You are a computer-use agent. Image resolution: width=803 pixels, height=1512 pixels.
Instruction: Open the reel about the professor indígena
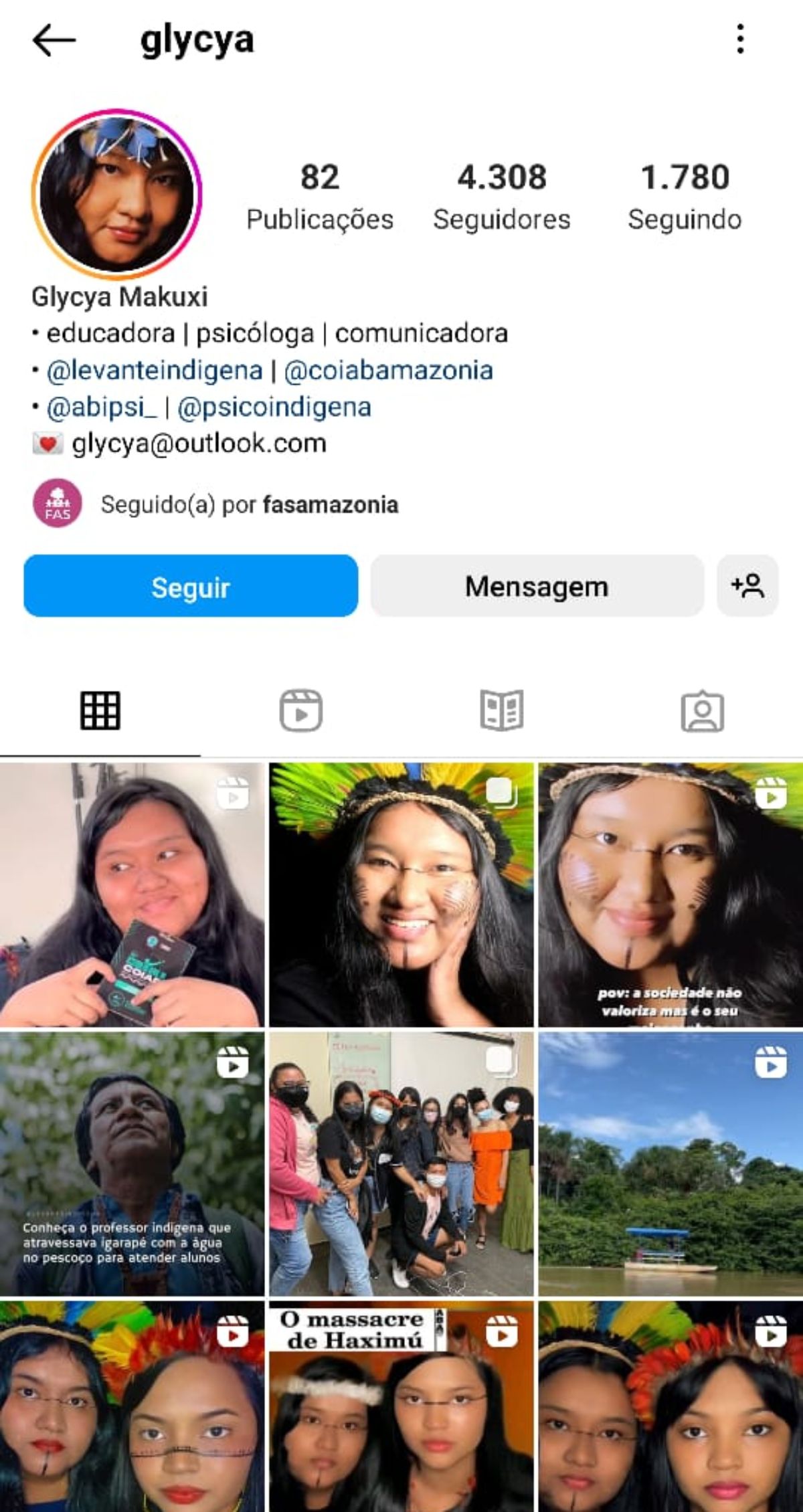pos(132,1164)
